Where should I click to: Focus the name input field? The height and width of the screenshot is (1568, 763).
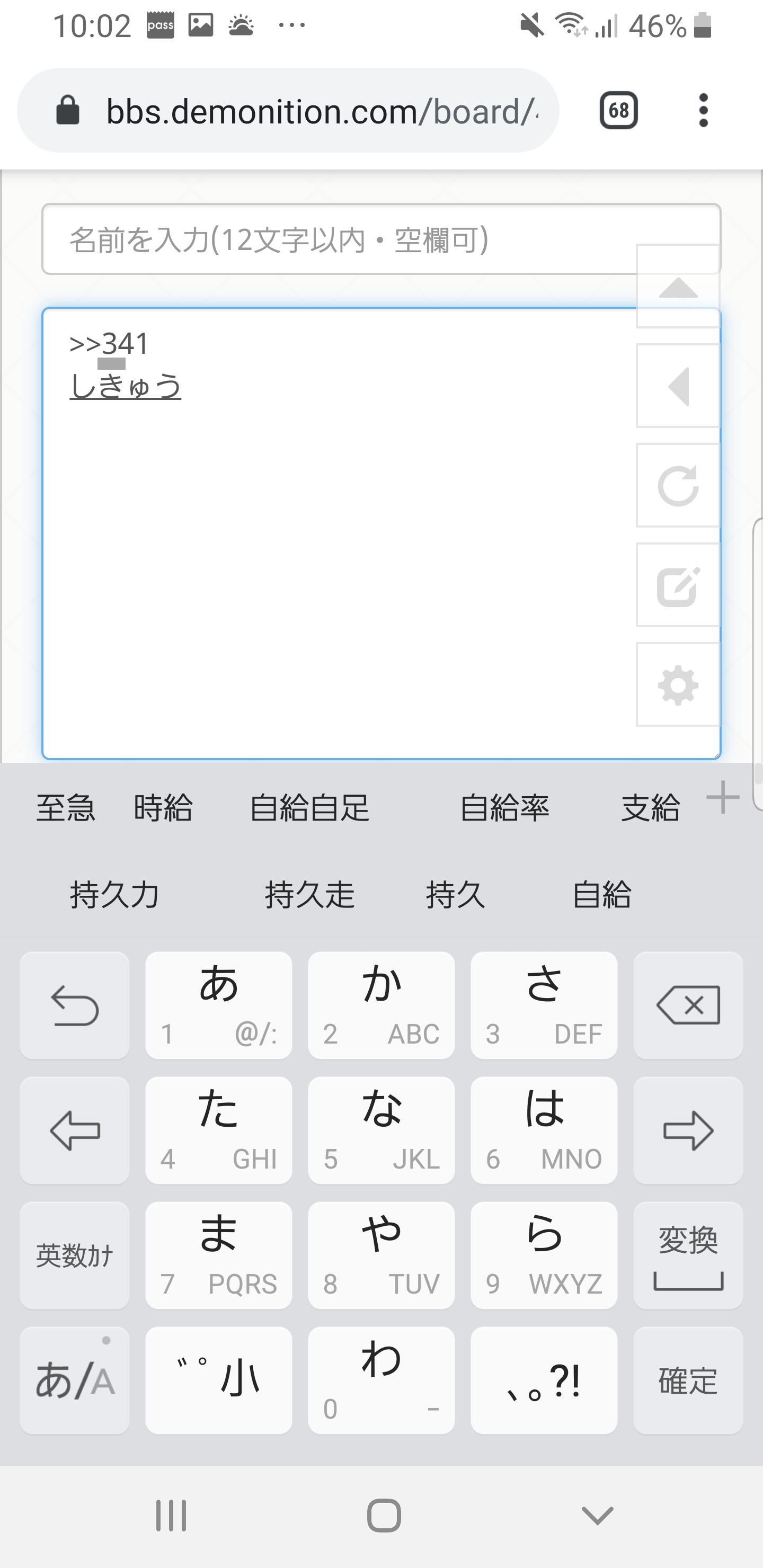[x=335, y=239]
